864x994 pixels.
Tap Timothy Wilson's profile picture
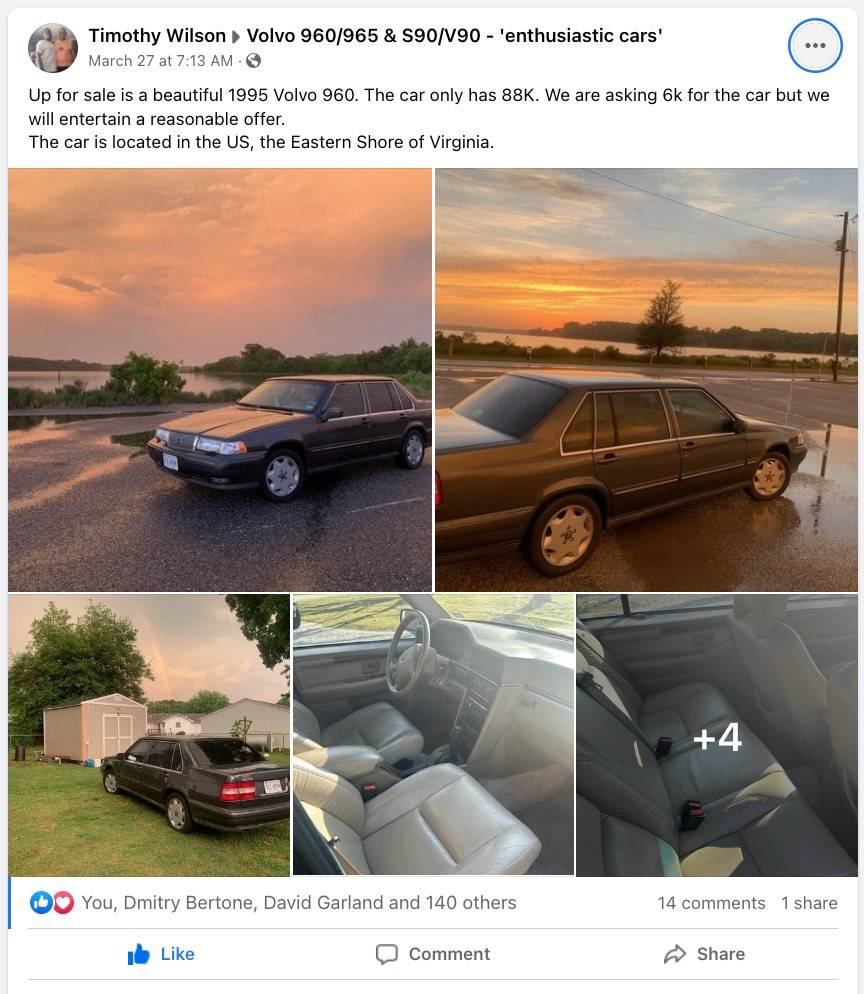point(53,48)
